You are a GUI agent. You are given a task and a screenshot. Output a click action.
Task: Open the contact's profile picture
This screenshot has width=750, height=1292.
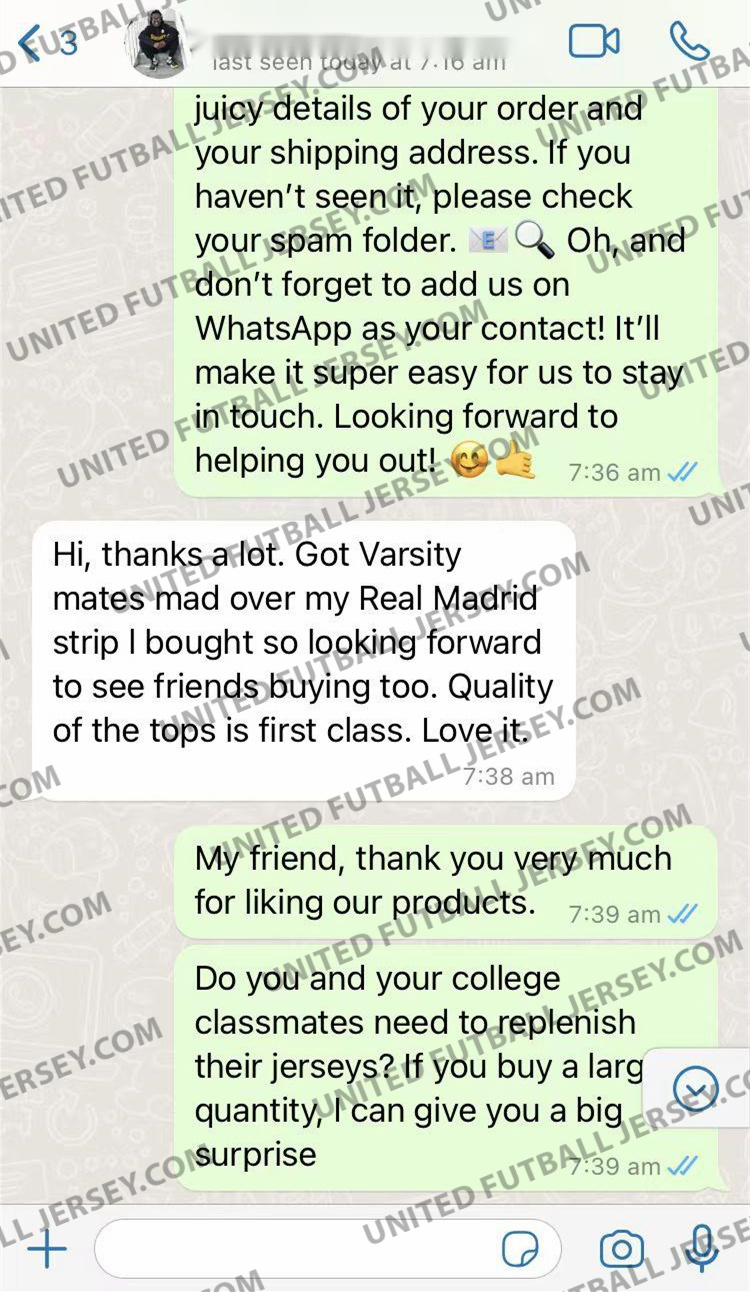pos(159,43)
